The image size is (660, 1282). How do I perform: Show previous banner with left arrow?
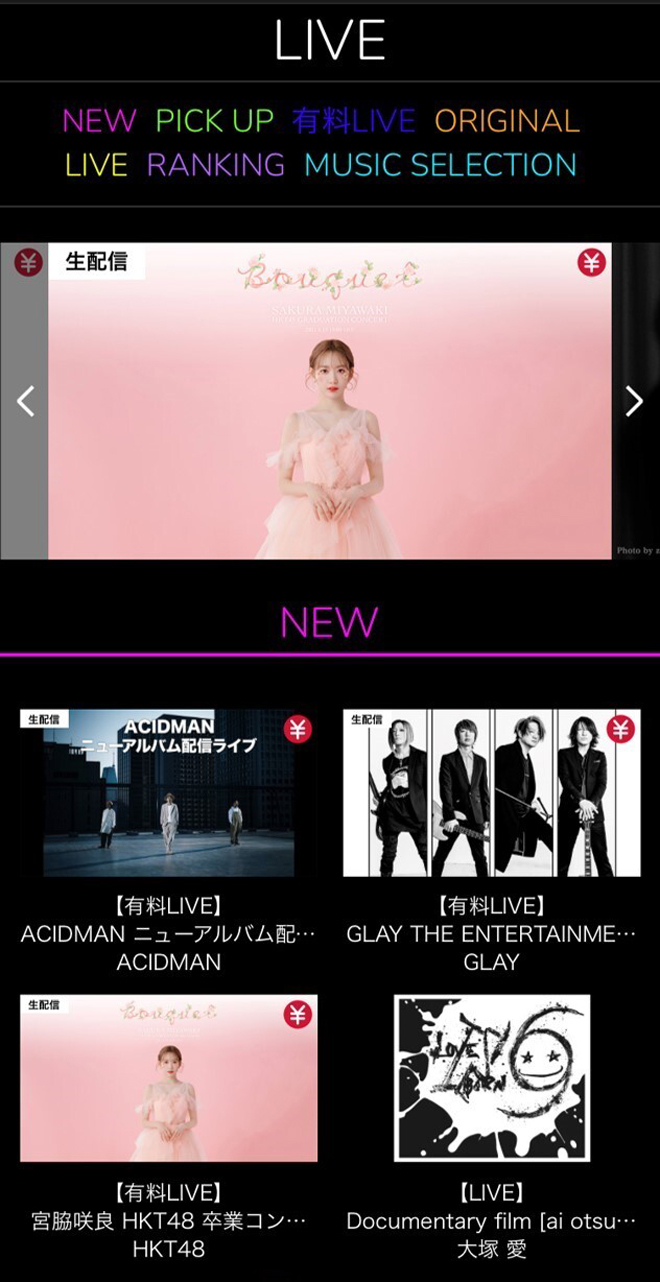click(26, 401)
